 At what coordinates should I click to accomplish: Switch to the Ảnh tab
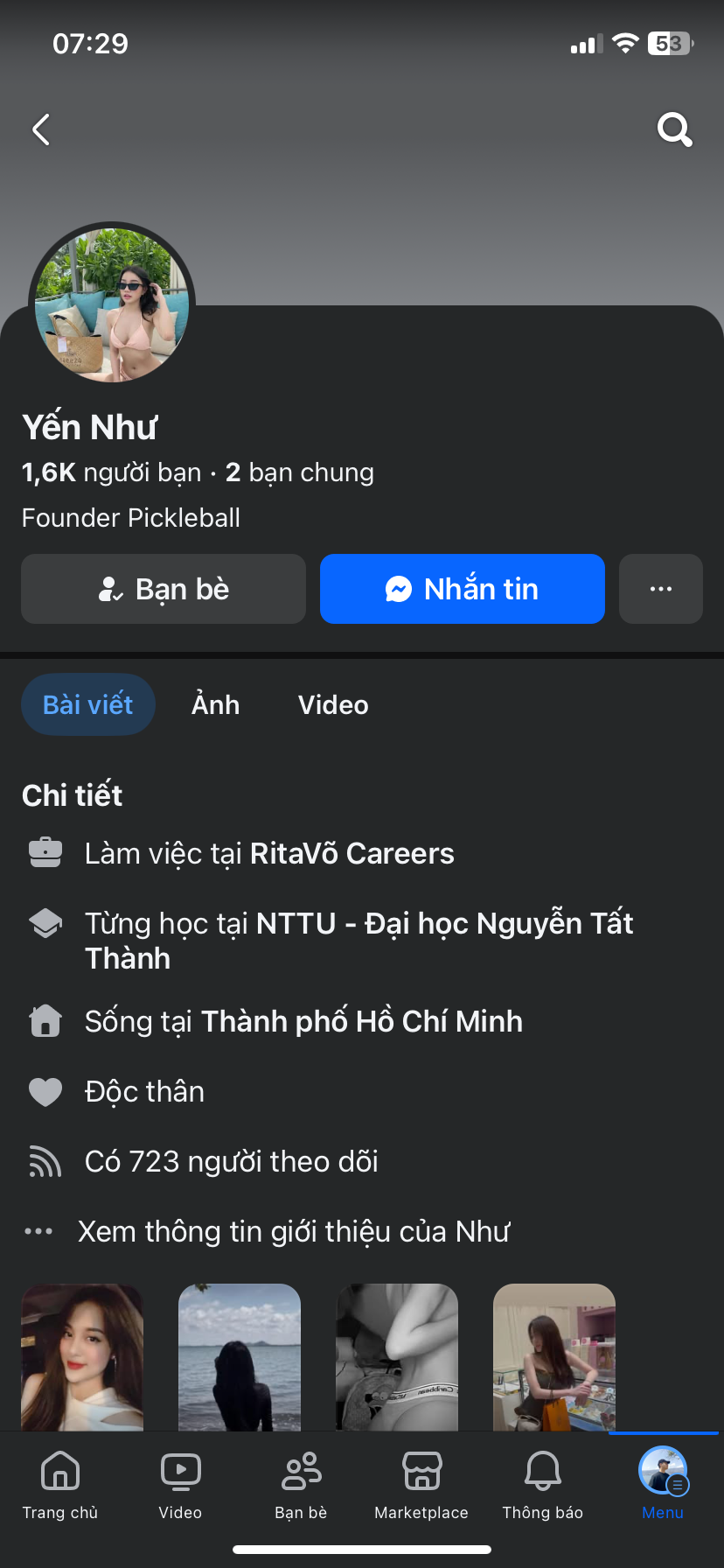coord(215,704)
